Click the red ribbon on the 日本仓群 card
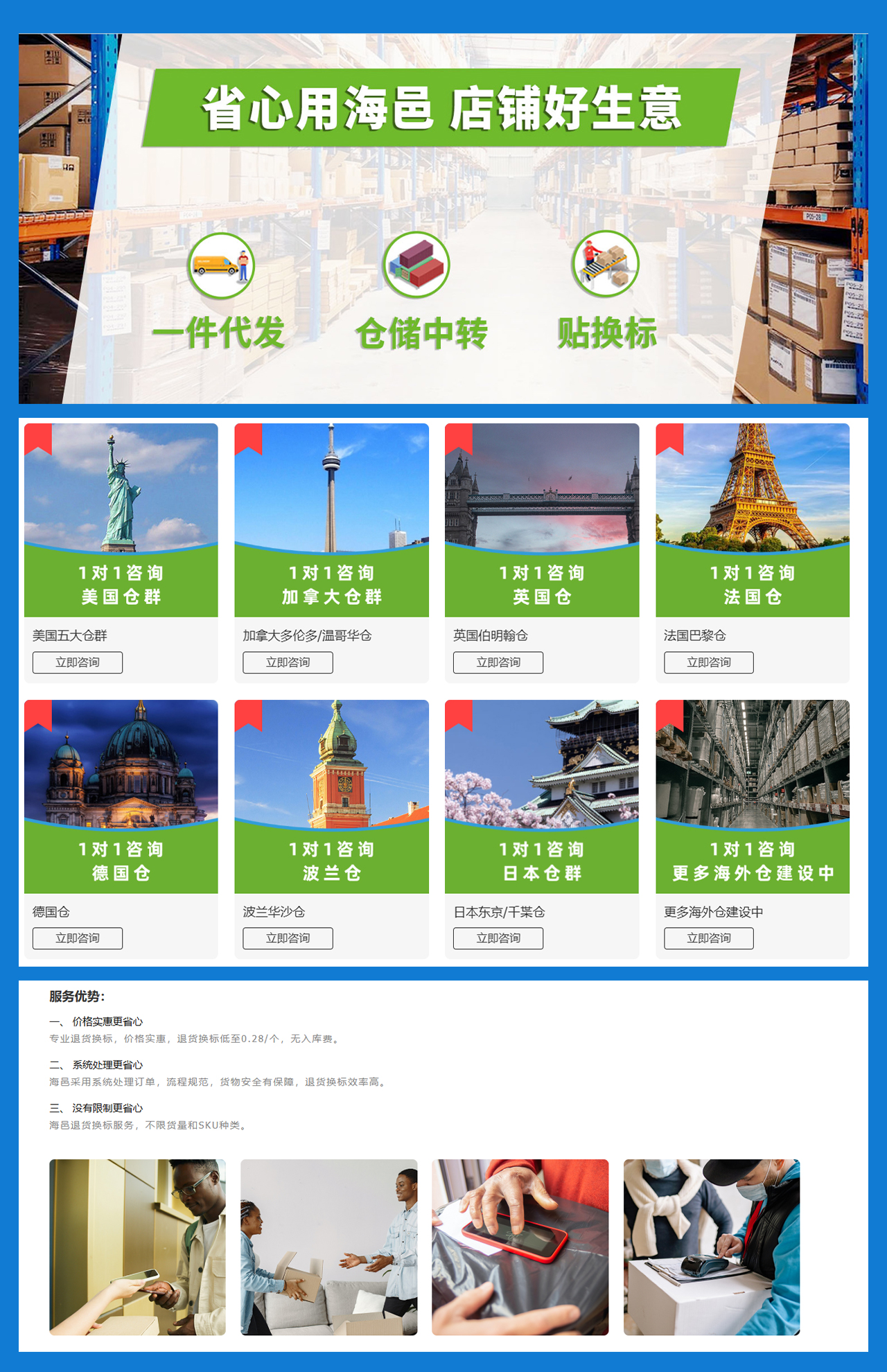 (460, 716)
